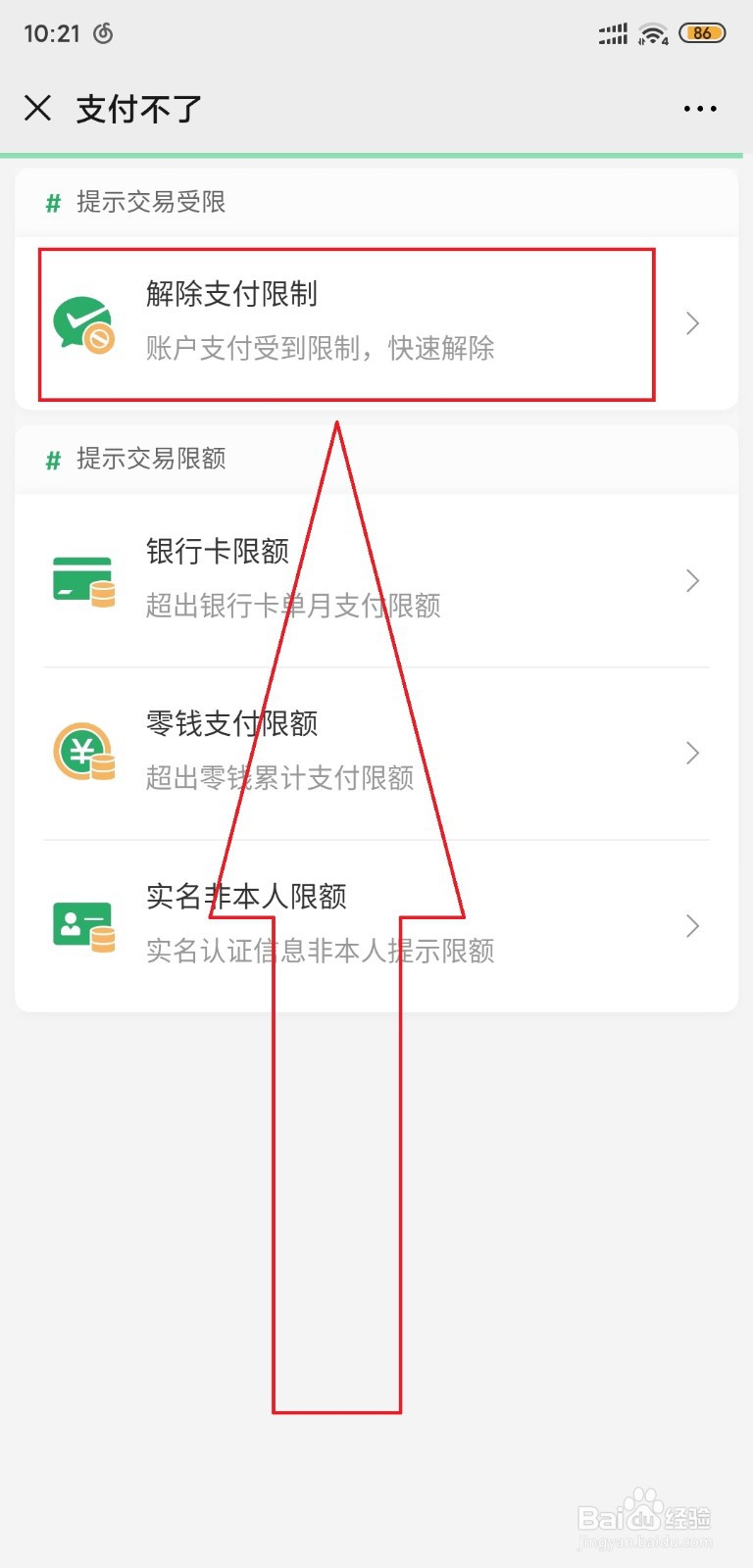Select the 解除支付限制 WeChat green check icon
Viewport: 753px width, 1568px height.
tap(84, 323)
